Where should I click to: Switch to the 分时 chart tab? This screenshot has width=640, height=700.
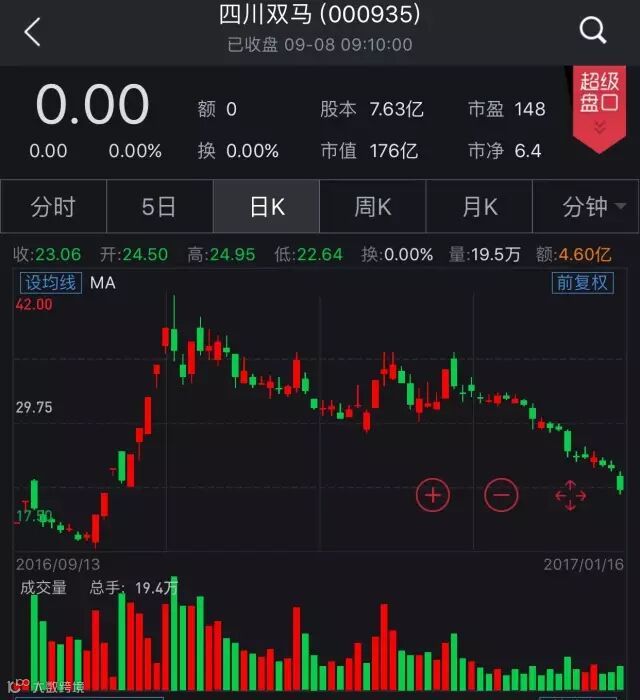[x=53, y=207]
